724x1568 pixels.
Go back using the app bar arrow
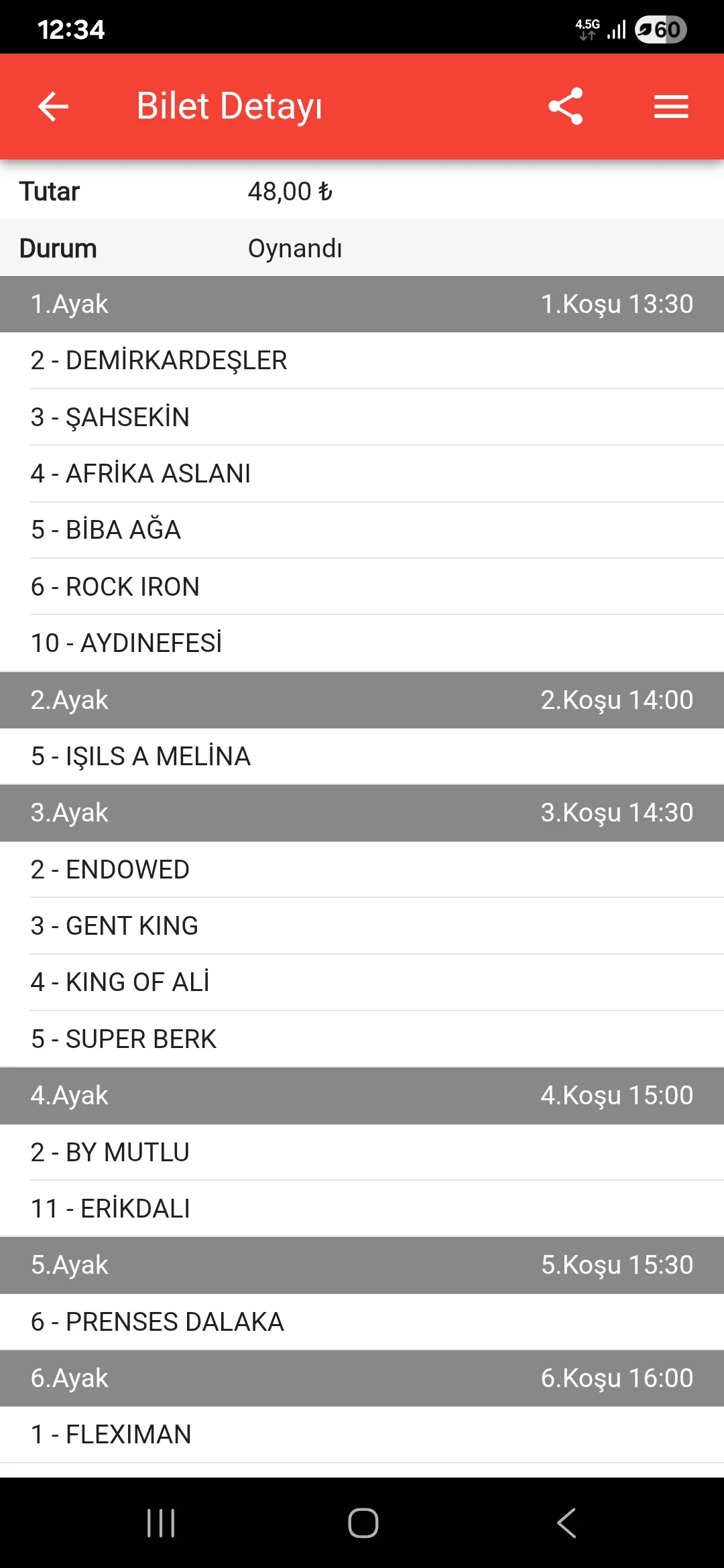(53, 107)
